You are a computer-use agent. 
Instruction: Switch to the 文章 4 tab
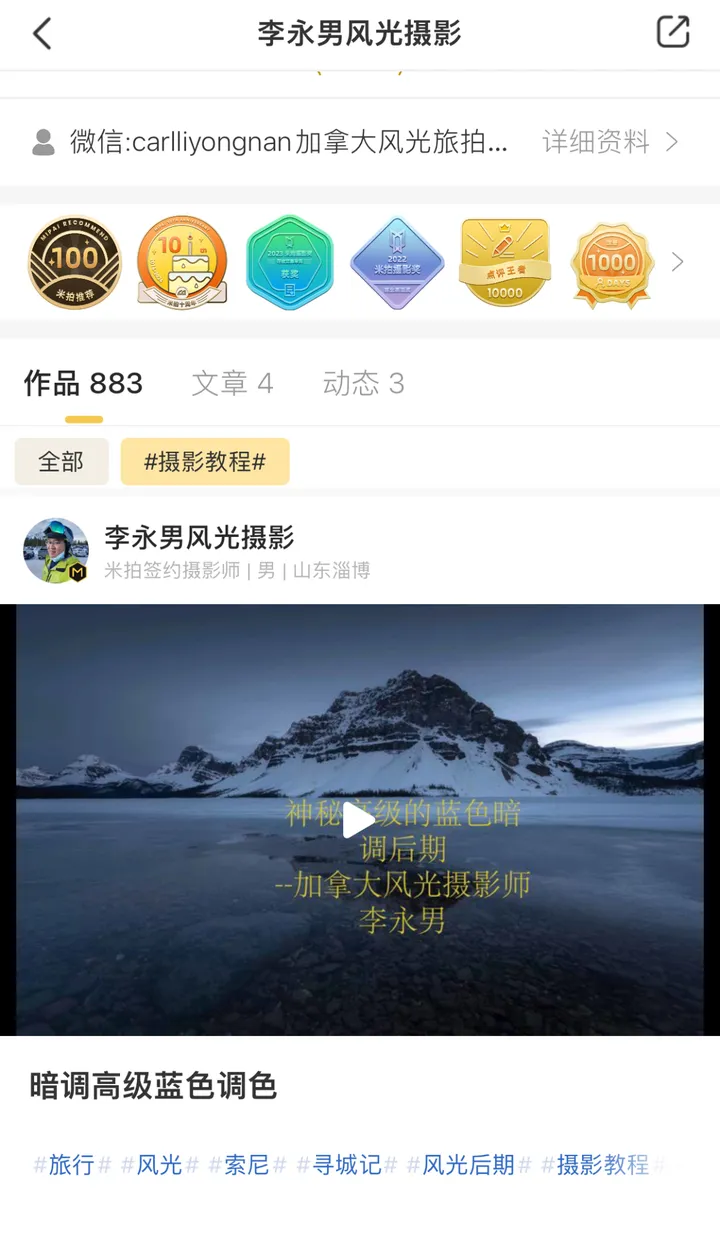(x=232, y=383)
